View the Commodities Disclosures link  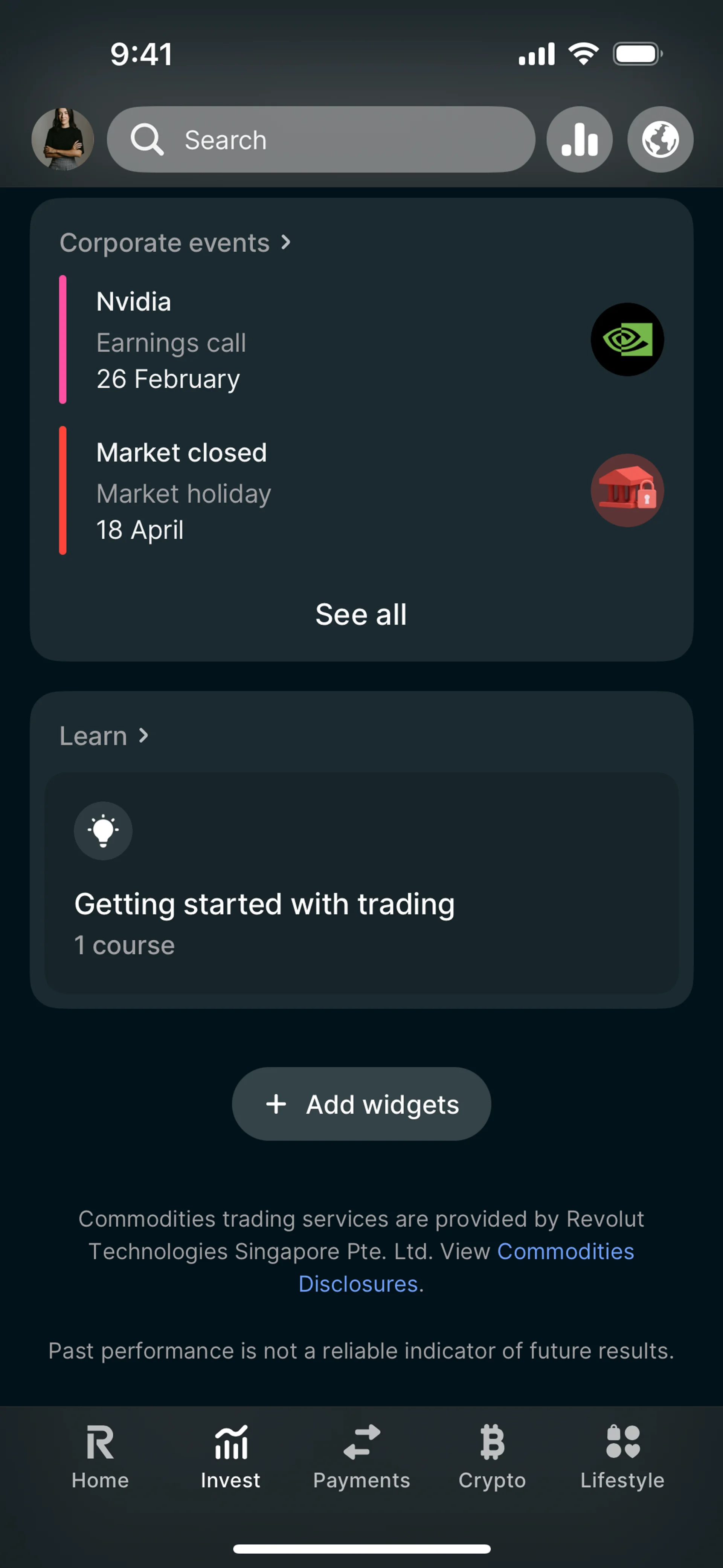[x=565, y=1252]
